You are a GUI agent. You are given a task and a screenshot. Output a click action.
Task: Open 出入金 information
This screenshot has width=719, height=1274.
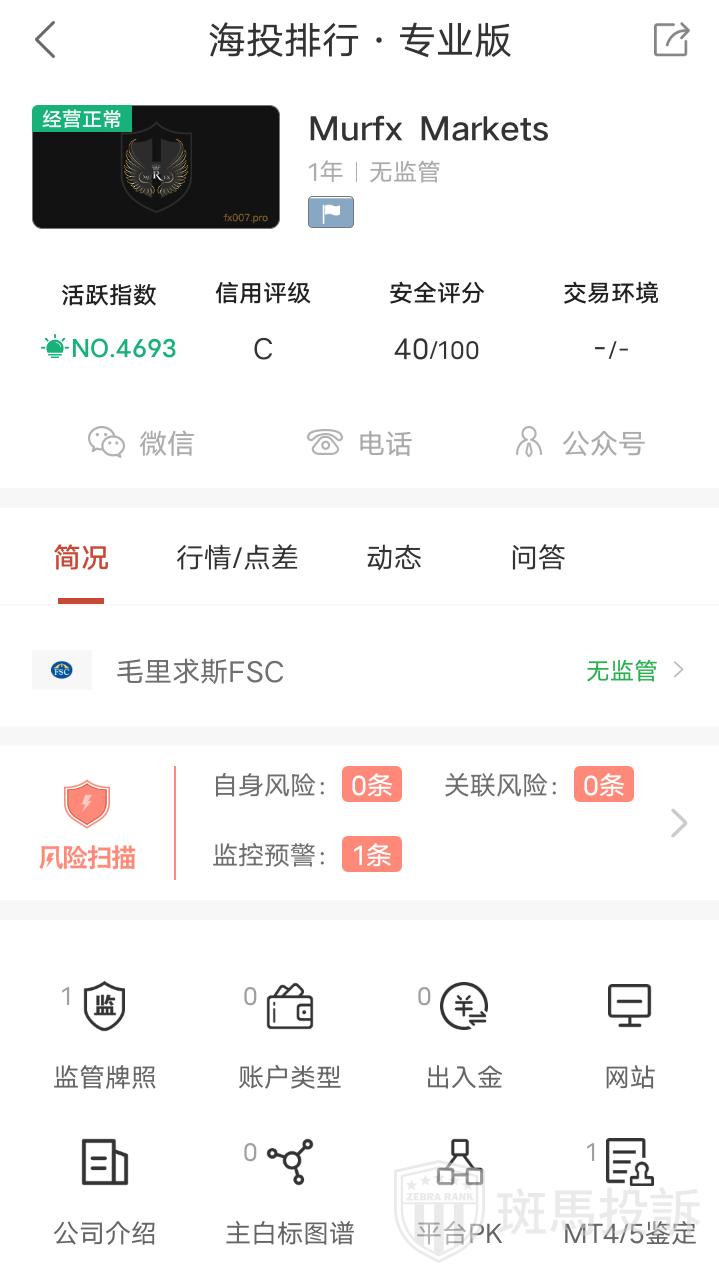click(x=464, y=1035)
